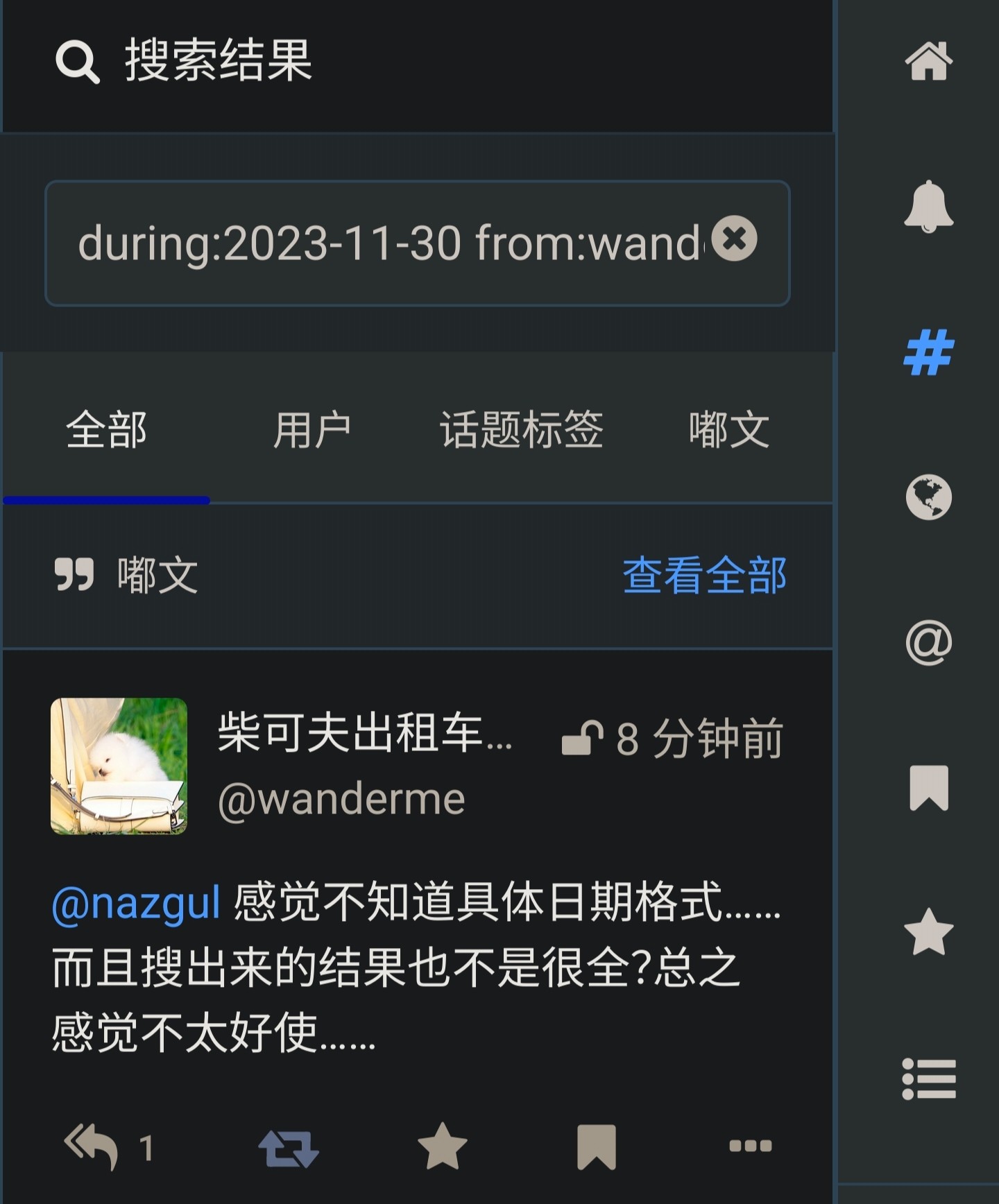Reply to wanderme's post
This screenshot has height=1204, width=999.
[x=92, y=1146]
